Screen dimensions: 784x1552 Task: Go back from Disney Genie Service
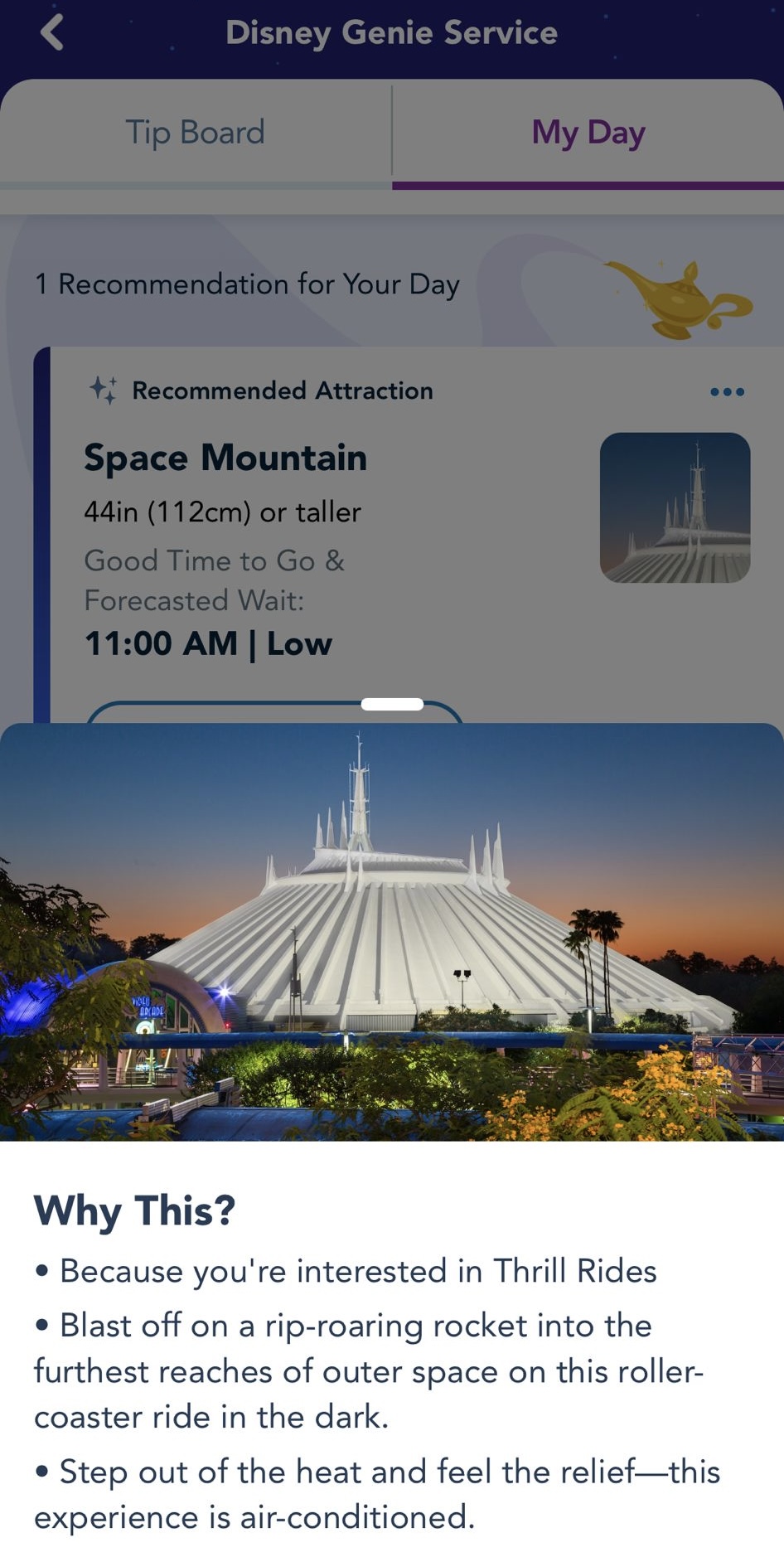(x=51, y=33)
